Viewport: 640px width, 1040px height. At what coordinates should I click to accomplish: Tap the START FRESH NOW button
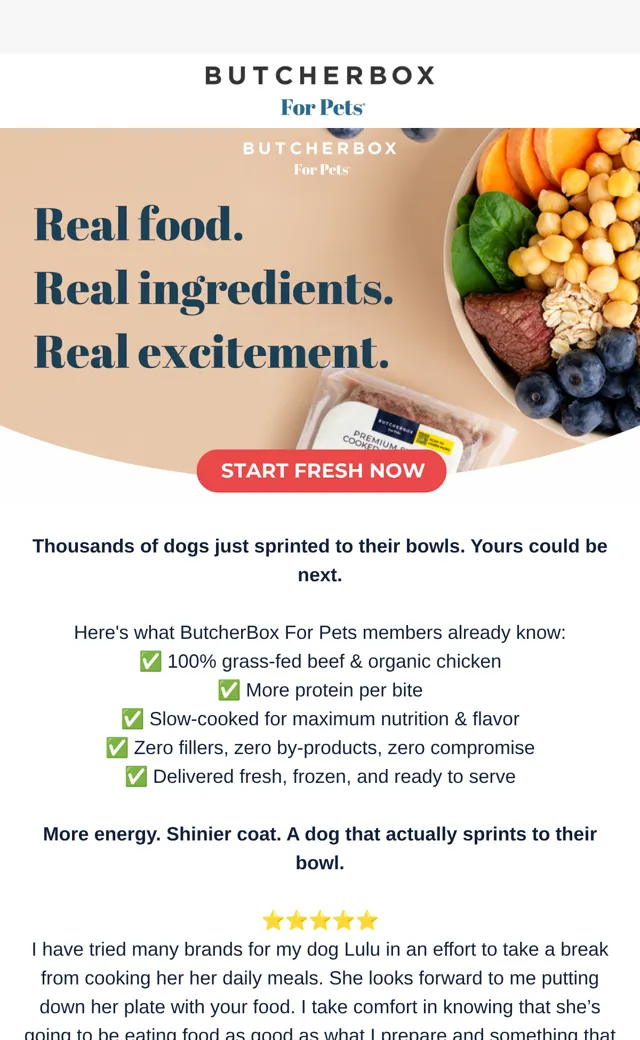tap(321, 471)
